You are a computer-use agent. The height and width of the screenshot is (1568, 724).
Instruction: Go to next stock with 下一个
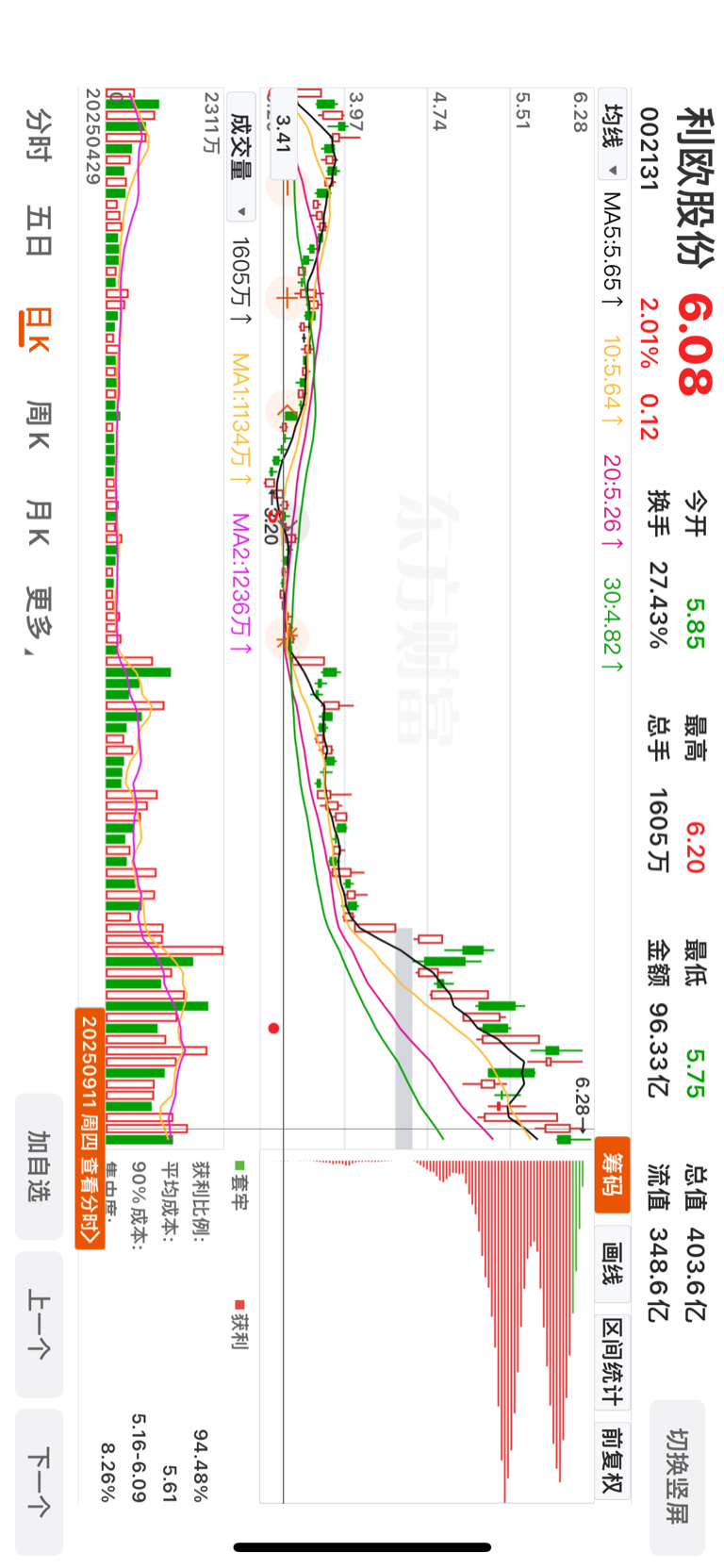[x=39, y=1481]
